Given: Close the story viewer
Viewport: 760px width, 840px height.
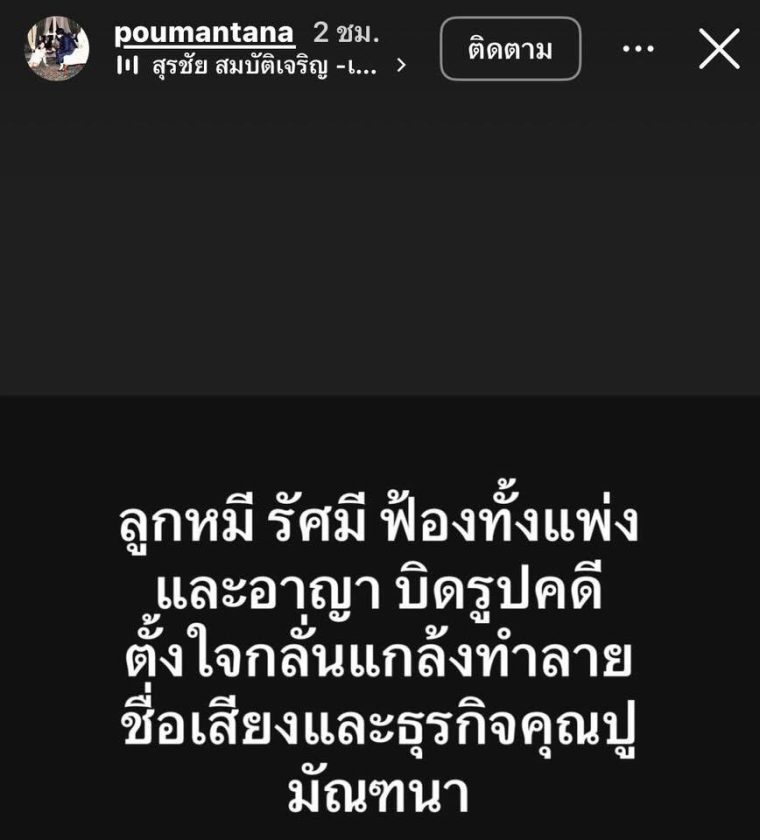Looking at the screenshot, I should (719, 49).
